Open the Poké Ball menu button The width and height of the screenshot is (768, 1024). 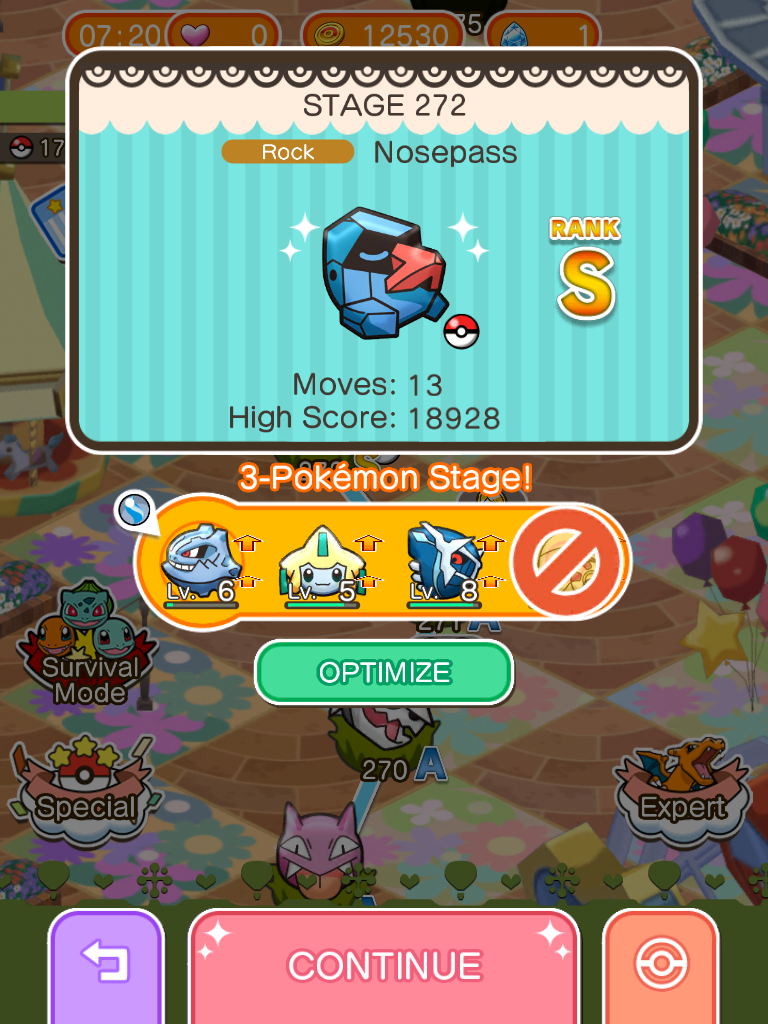click(x=660, y=965)
